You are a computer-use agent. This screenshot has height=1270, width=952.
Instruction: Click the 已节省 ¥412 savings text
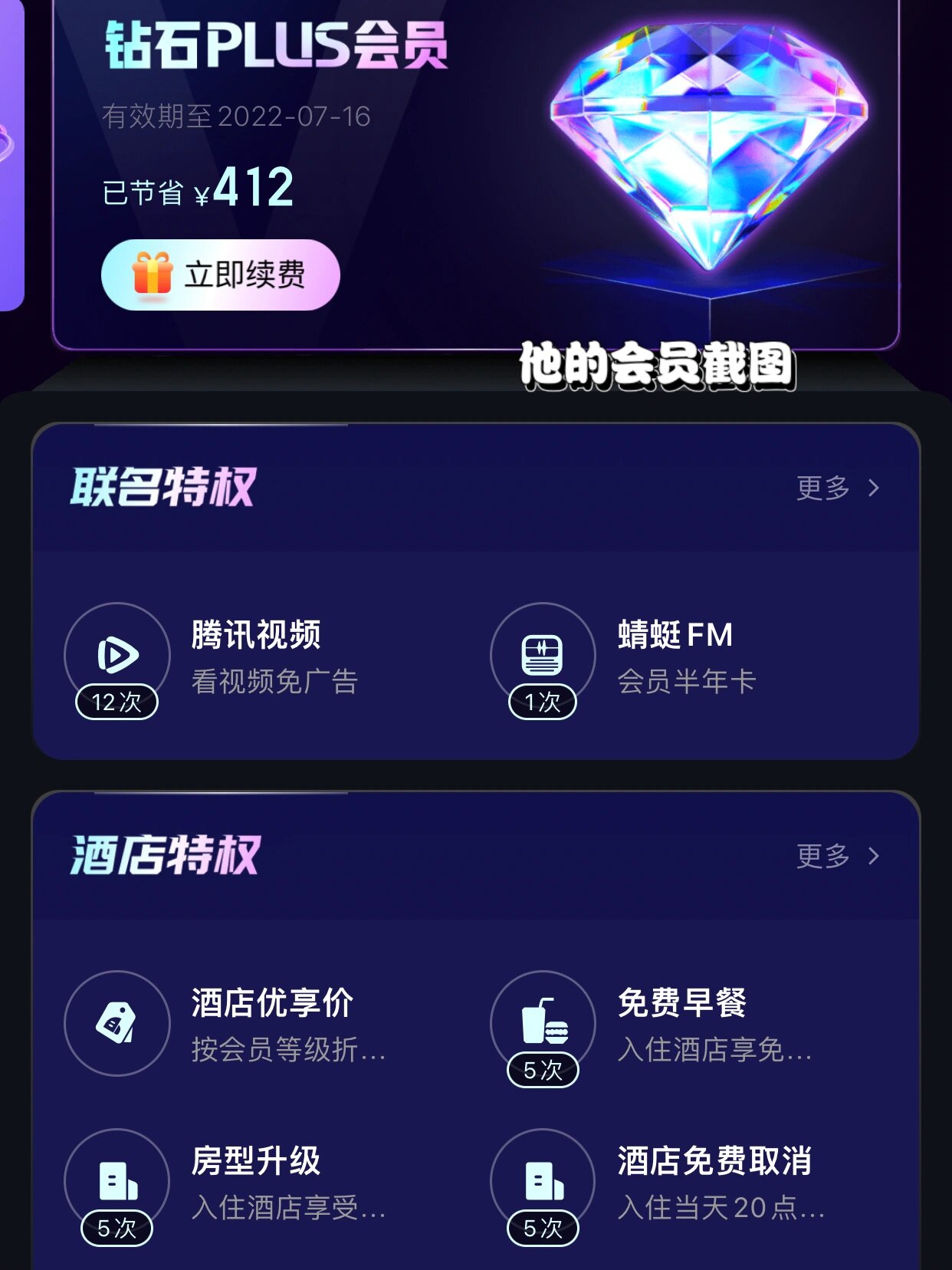[x=197, y=188]
